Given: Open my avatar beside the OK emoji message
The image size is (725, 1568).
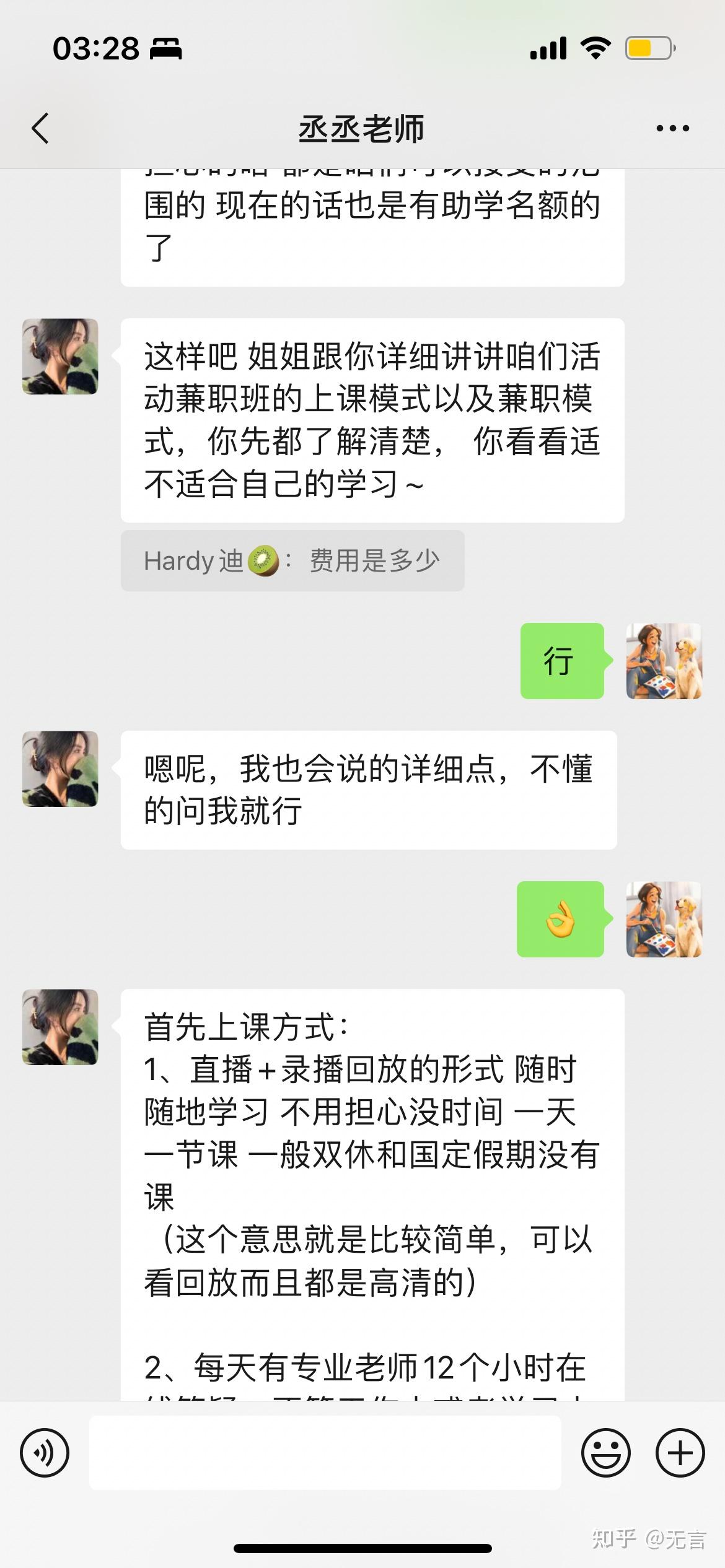Looking at the screenshot, I should click(x=664, y=919).
